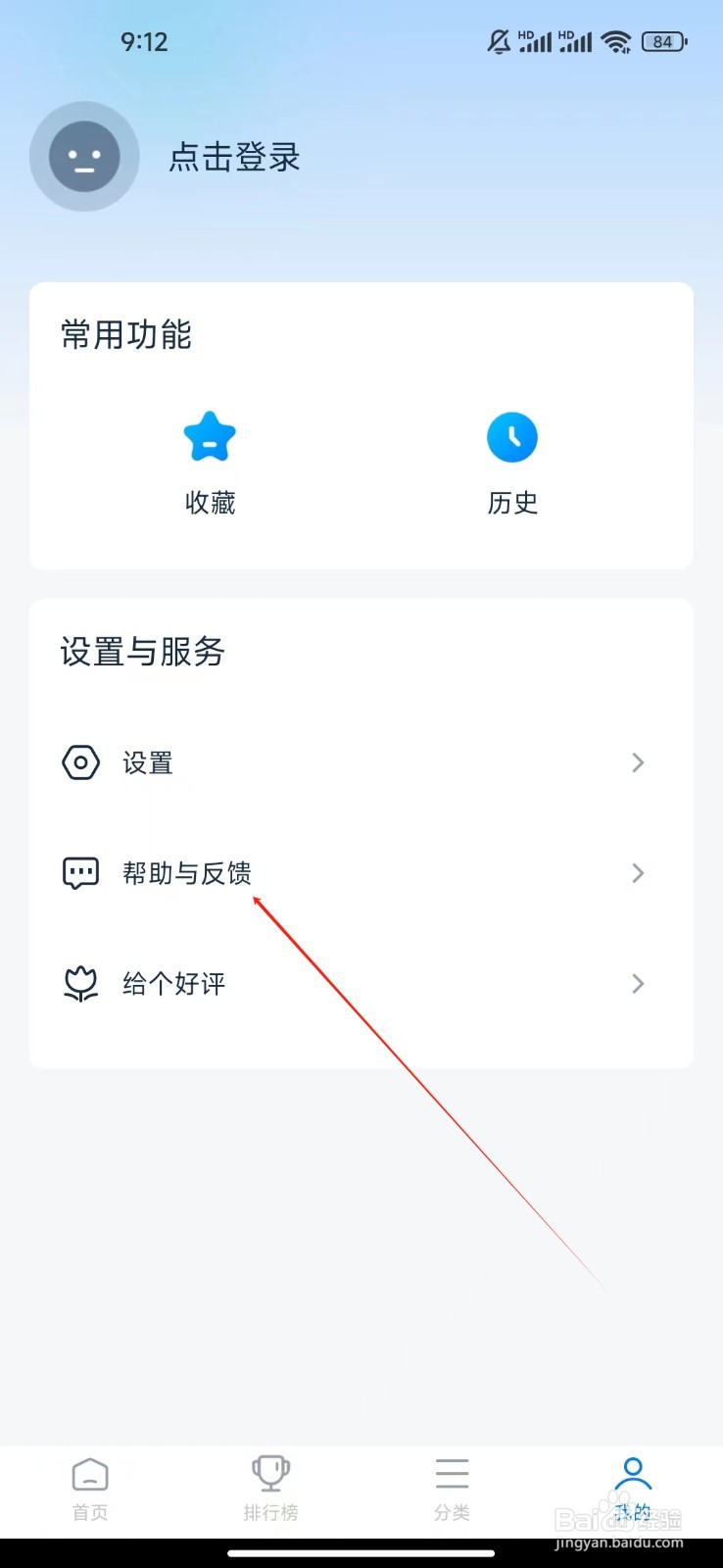723x1568 pixels.
Task: Tap the 设置 gear icon
Action: tap(79, 762)
